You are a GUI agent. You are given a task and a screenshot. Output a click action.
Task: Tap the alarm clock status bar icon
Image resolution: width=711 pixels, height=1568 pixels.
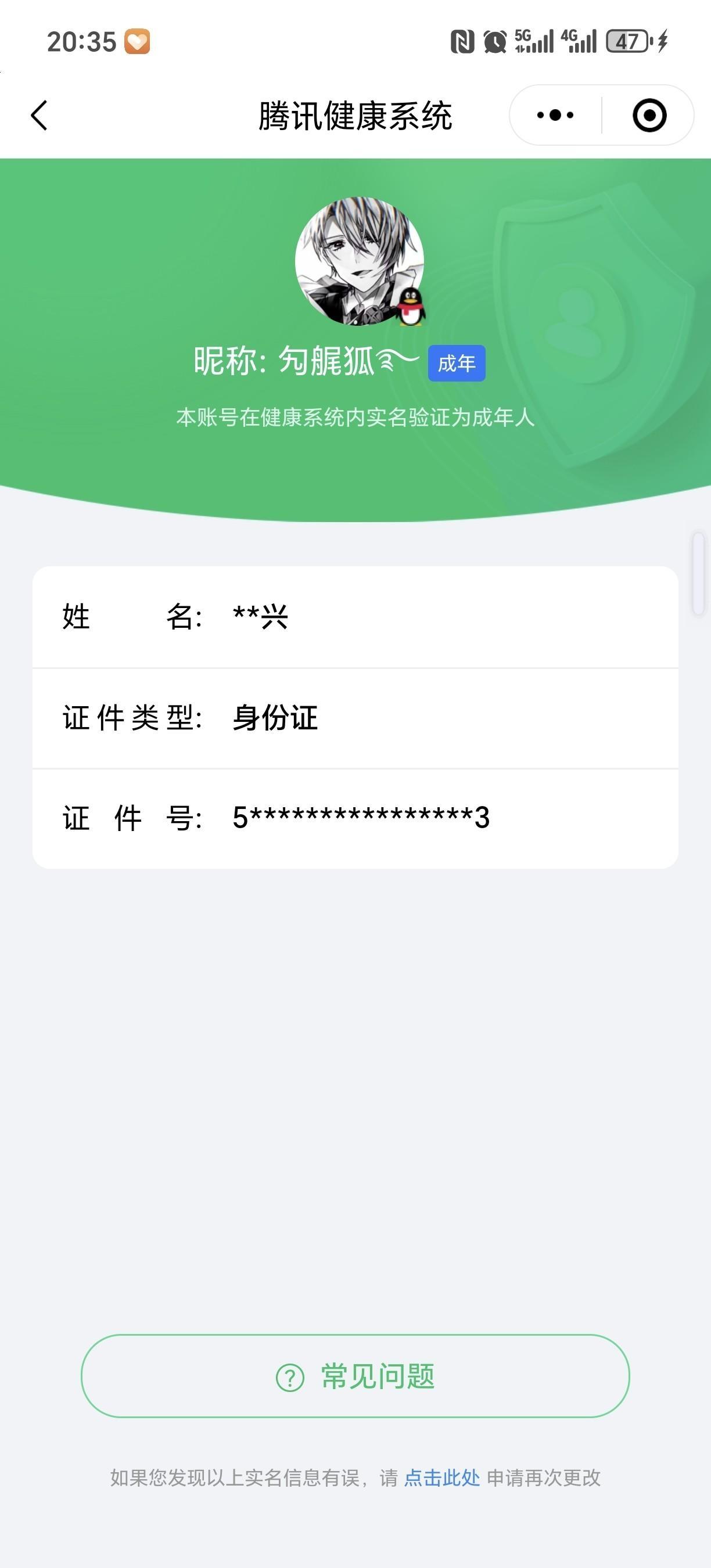(497, 41)
